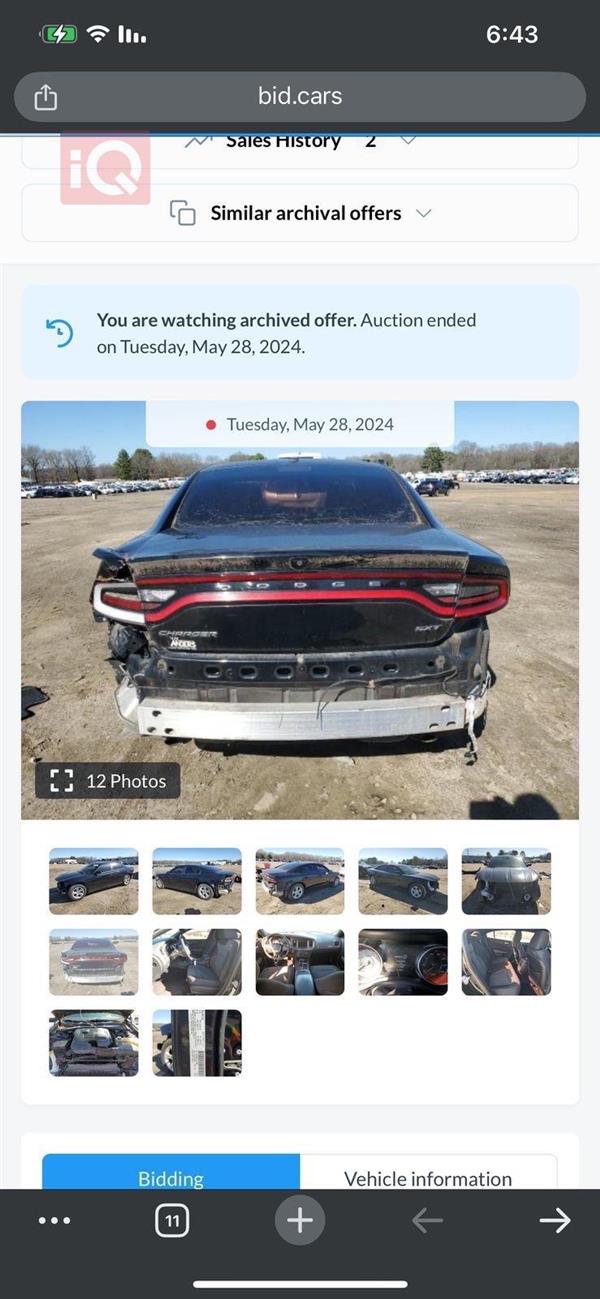Viewport: 600px width, 1299px height.
Task: View the door sticker thumbnail photo
Action: point(197,1043)
